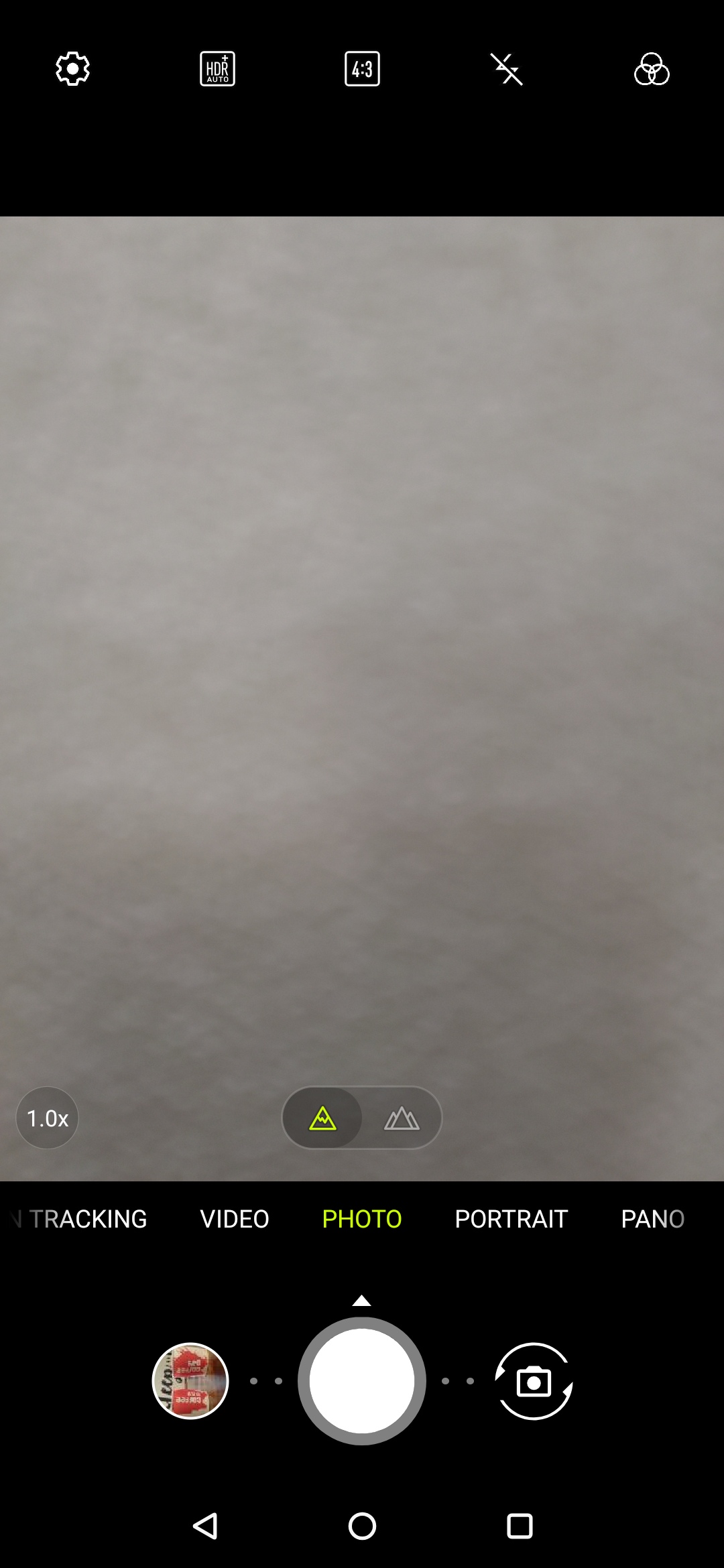Switch to Pano mode
The width and height of the screenshot is (724, 1568).
652,1219
